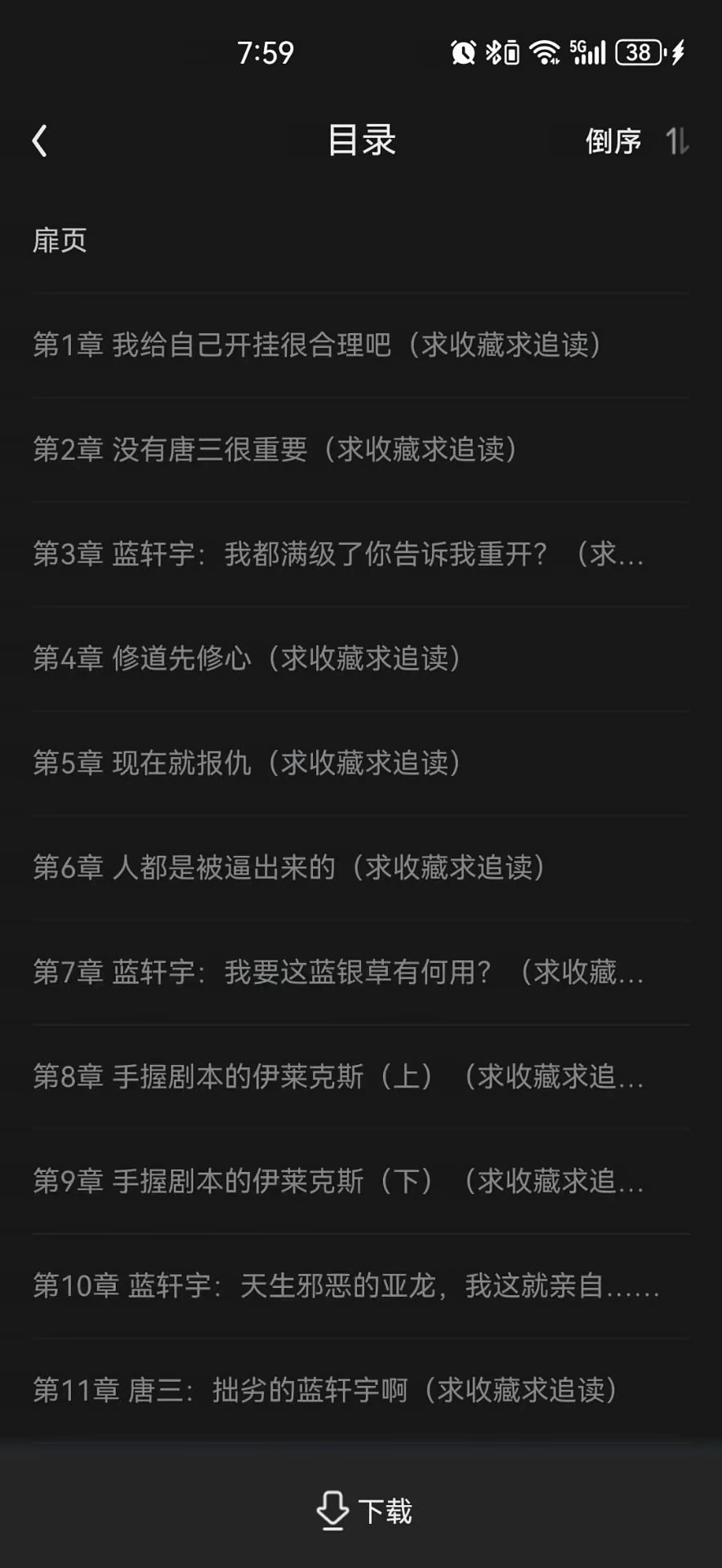Select 第4章 修道先修心
The image size is (722, 1568).
pos(247,658)
